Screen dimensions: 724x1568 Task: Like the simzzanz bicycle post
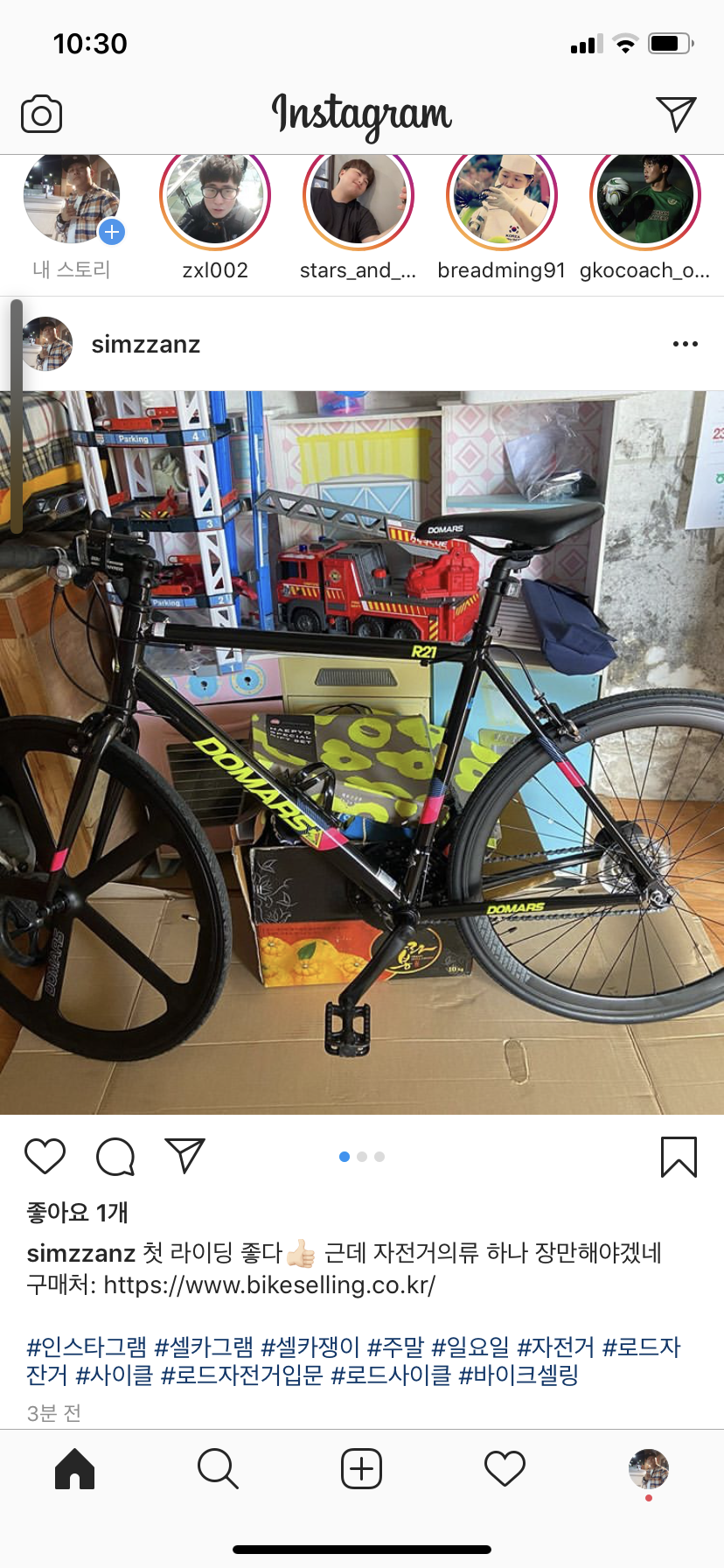(45, 1156)
